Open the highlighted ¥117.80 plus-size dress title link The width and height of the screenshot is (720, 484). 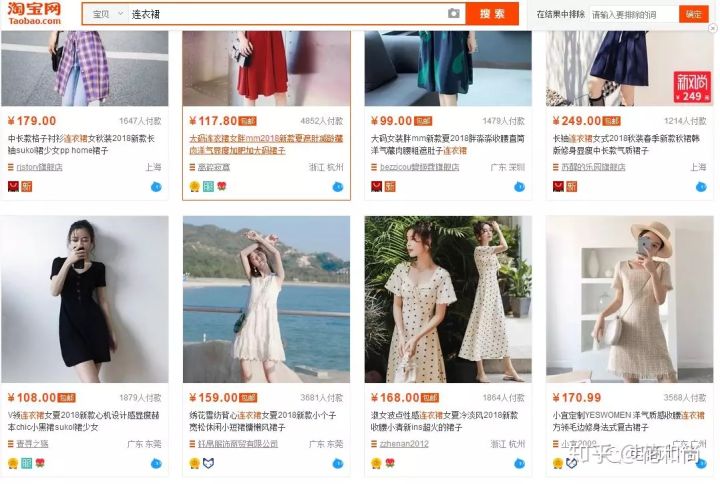click(x=265, y=144)
